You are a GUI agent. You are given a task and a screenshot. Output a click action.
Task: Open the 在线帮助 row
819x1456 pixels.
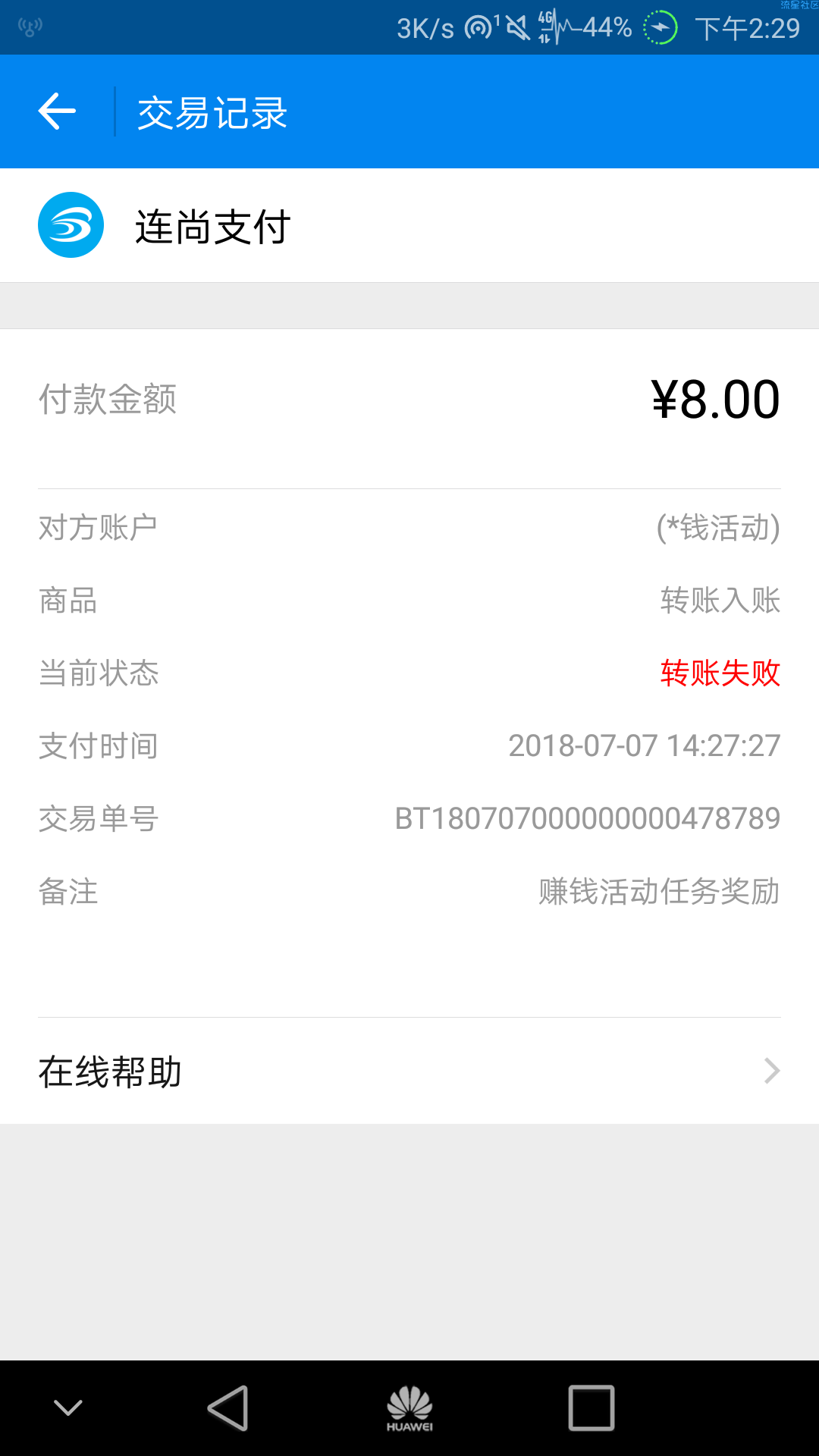click(409, 1071)
